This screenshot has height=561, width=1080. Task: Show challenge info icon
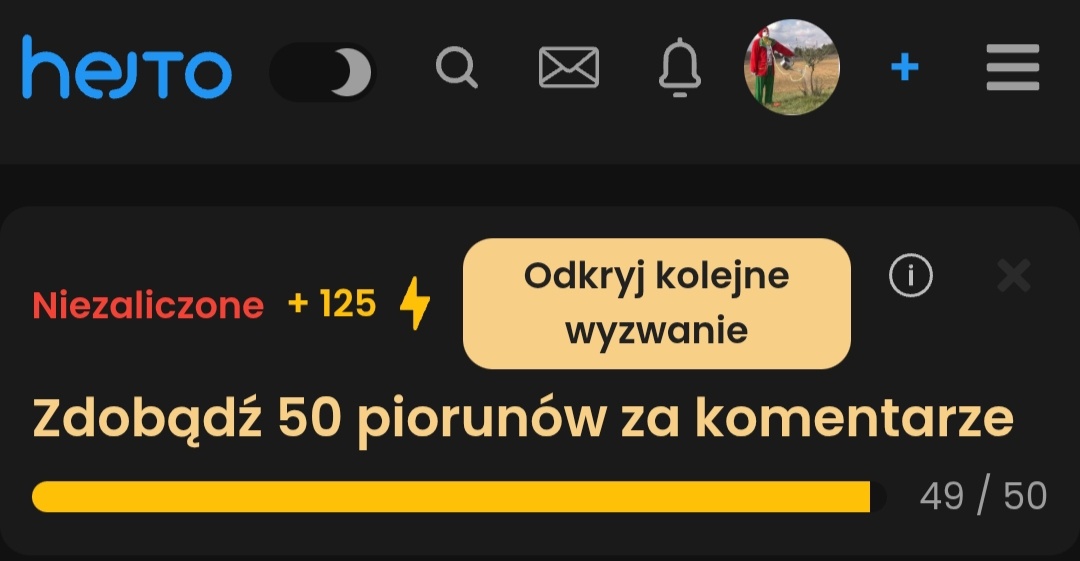910,276
